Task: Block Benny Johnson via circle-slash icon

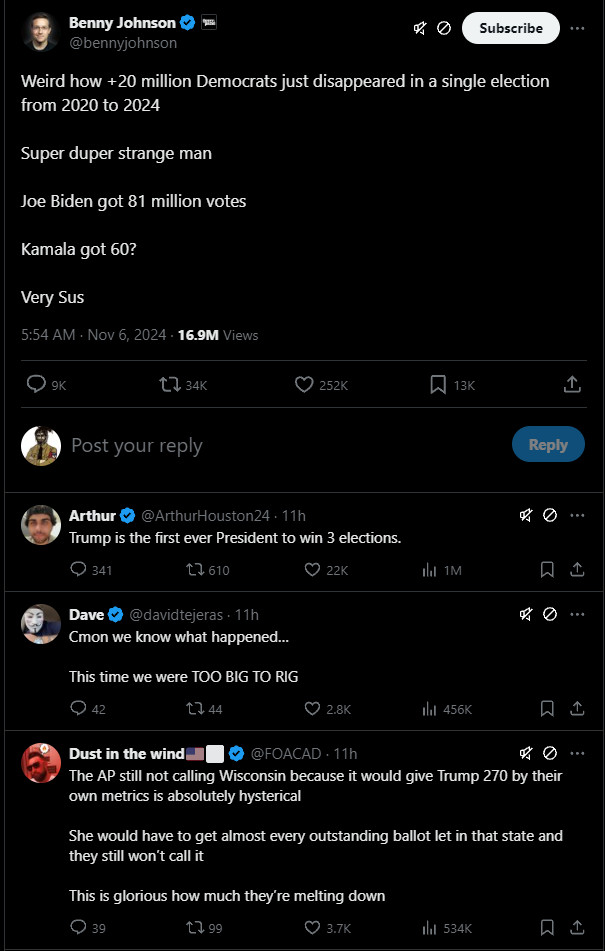Action: [x=444, y=28]
